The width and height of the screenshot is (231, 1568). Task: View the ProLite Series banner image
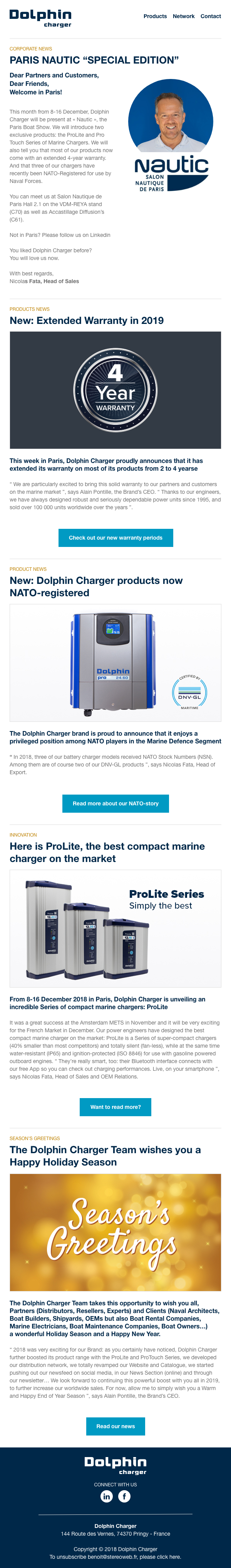115,928
